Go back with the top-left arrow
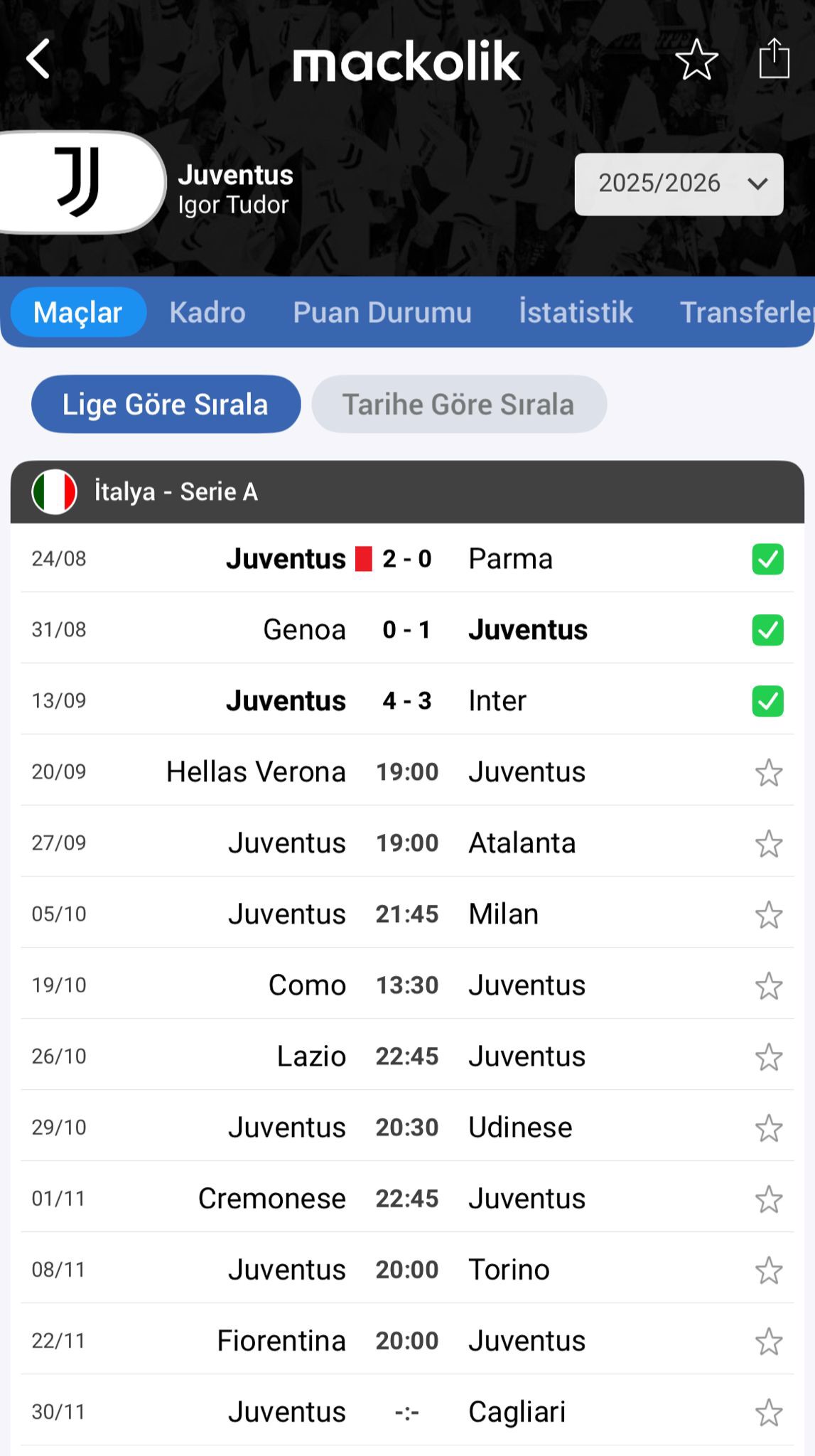This screenshot has width=815, height=1456. 38,58
